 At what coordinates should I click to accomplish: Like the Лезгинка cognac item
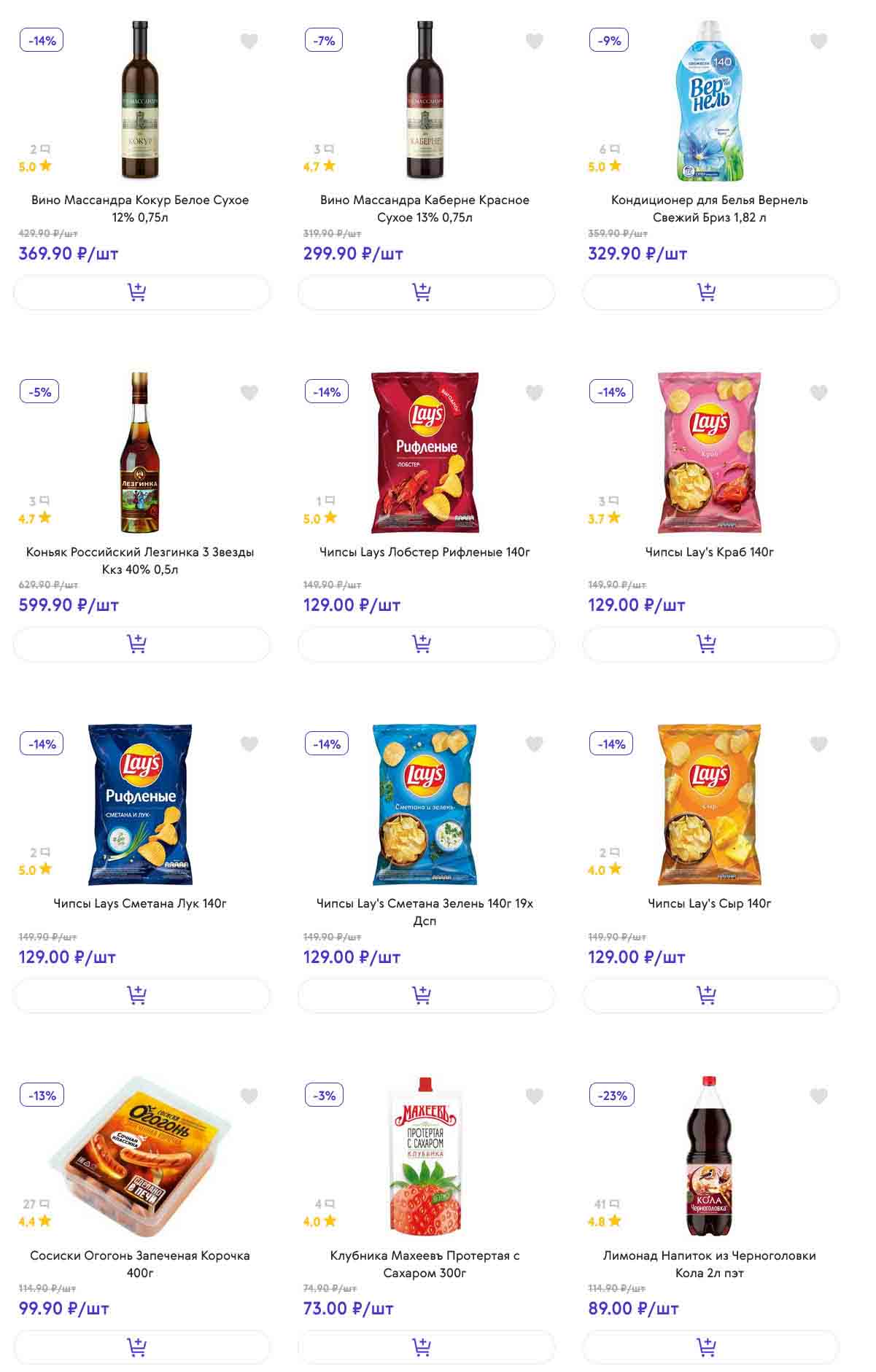pyautogui.click(x=249, y=393)
